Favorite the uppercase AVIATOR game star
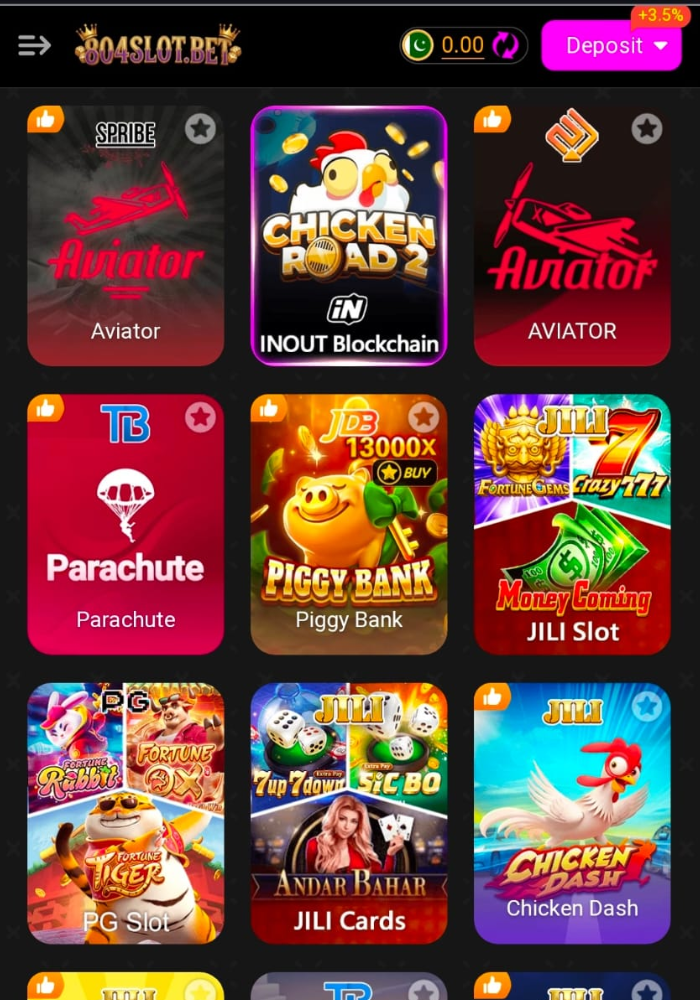Viewport: 700px width, 1000px height. [647, 128]
